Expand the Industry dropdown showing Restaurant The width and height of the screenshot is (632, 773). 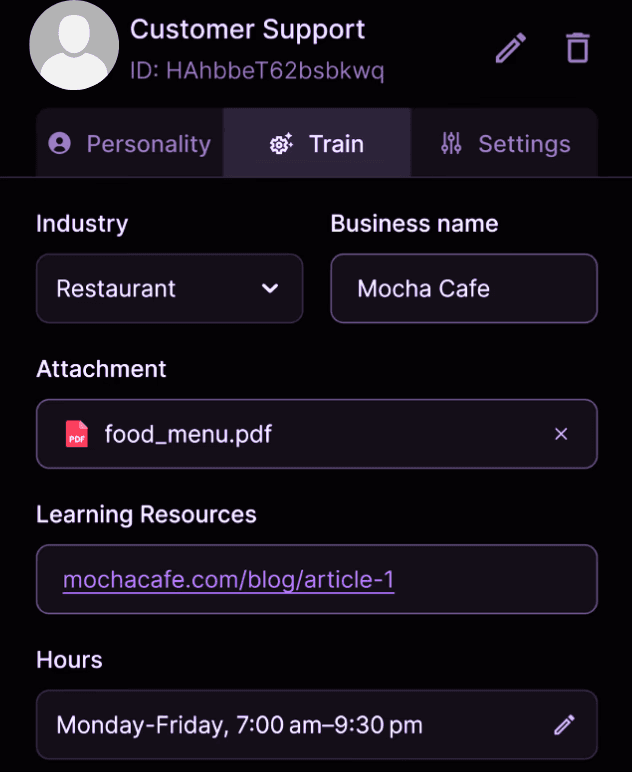(169, 289)
